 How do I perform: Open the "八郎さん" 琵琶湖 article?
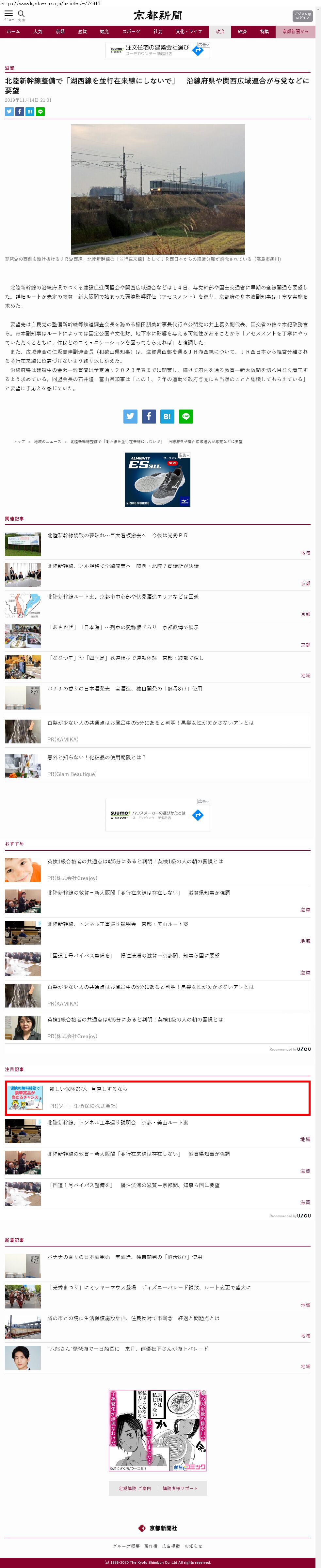(128, 1349)
